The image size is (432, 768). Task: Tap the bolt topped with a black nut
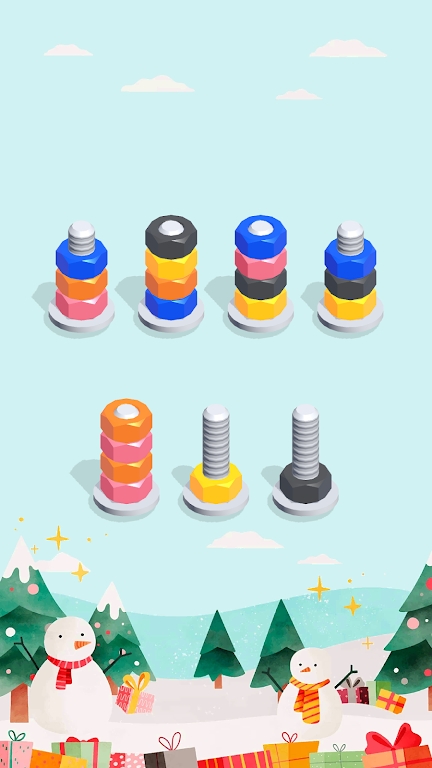(x=171, y=273)
